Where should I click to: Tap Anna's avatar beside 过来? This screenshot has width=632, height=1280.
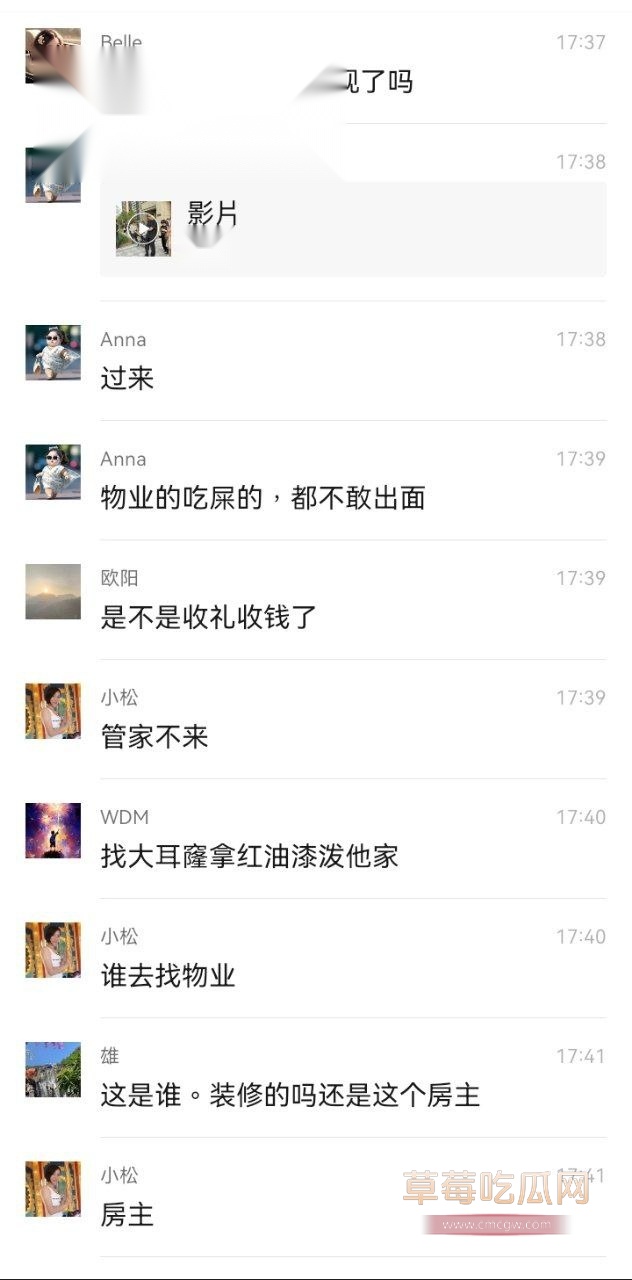click(x=52, y=352)
